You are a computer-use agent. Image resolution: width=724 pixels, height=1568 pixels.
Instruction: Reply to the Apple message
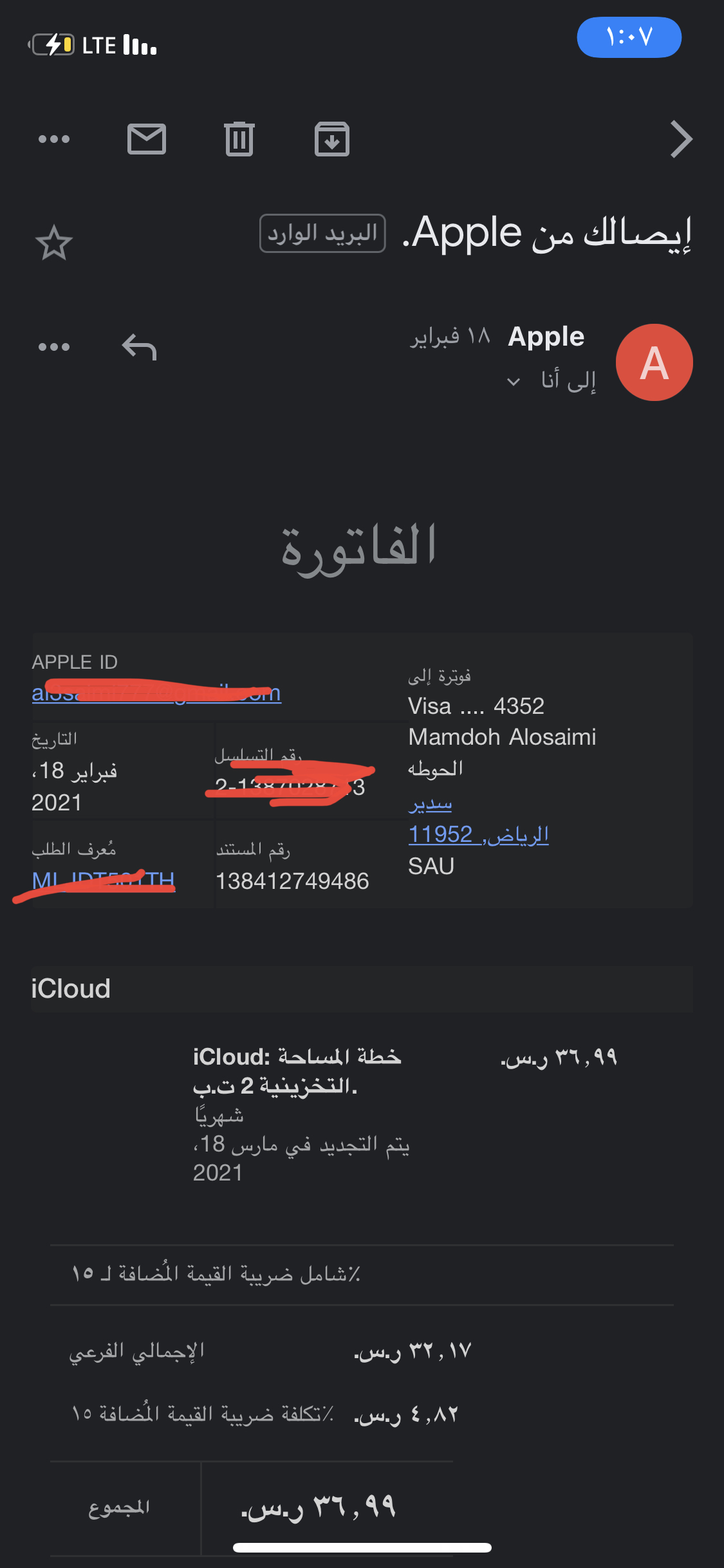[140, 348]
